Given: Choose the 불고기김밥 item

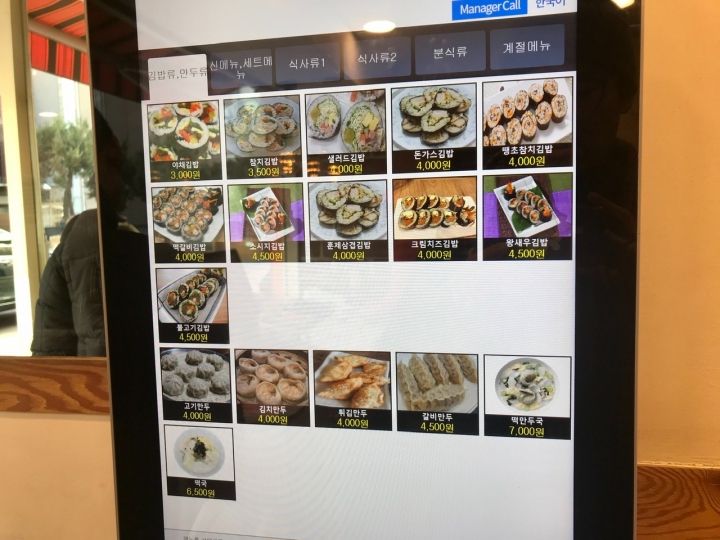Looking at the screenshot, I should pos(190,304).
